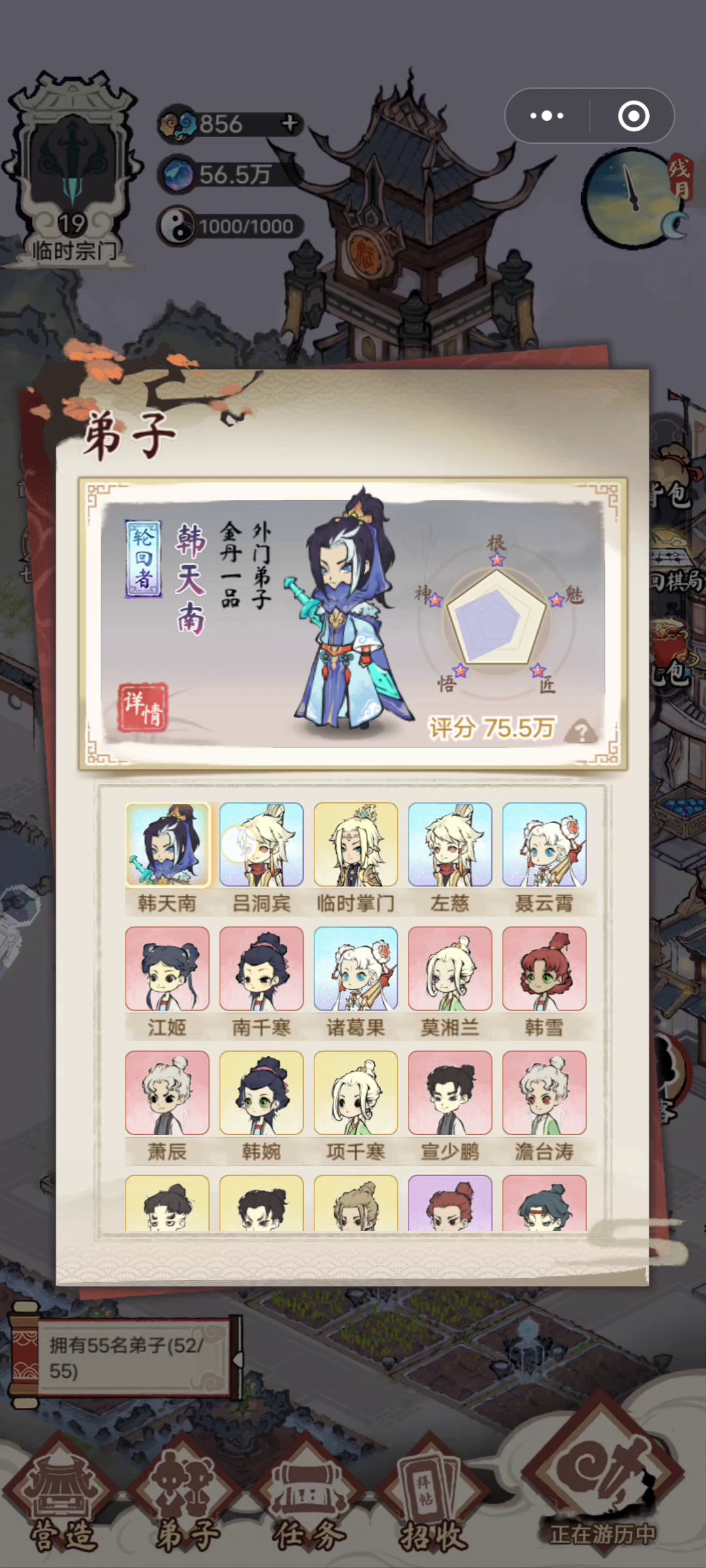This screenshot has width=706, height=1568.
Task: Add more currency with the plus button
Action: pyautogui.click(x=290, y=123)
